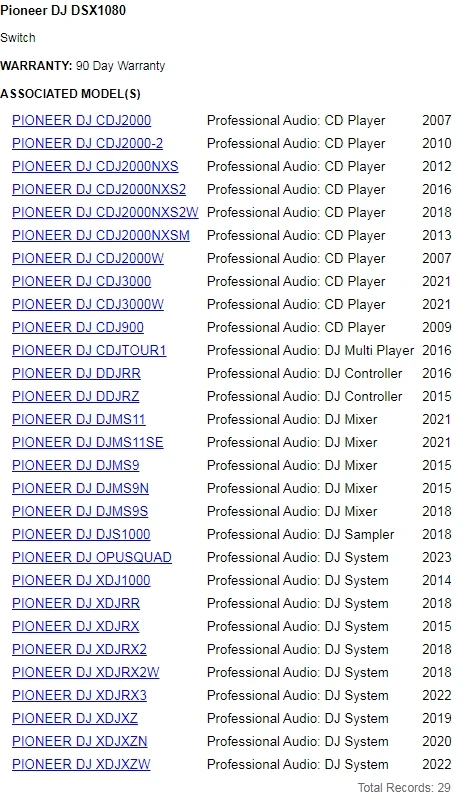The width and height of the screenshot is (472, 802).
Task: View the PIONEER DJ XDJRX3 system
Action: [79, 696]
